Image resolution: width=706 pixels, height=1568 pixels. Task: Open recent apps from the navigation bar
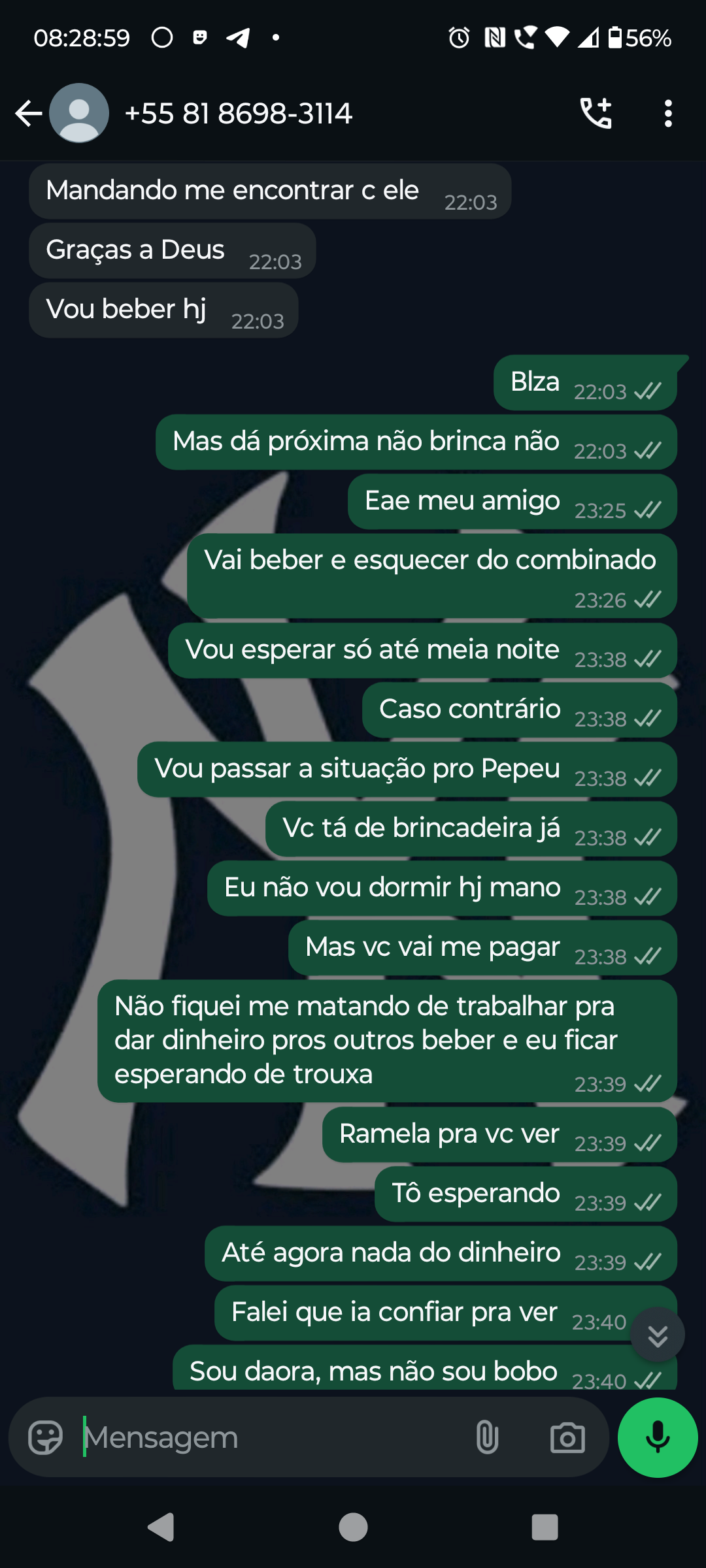545,1527
